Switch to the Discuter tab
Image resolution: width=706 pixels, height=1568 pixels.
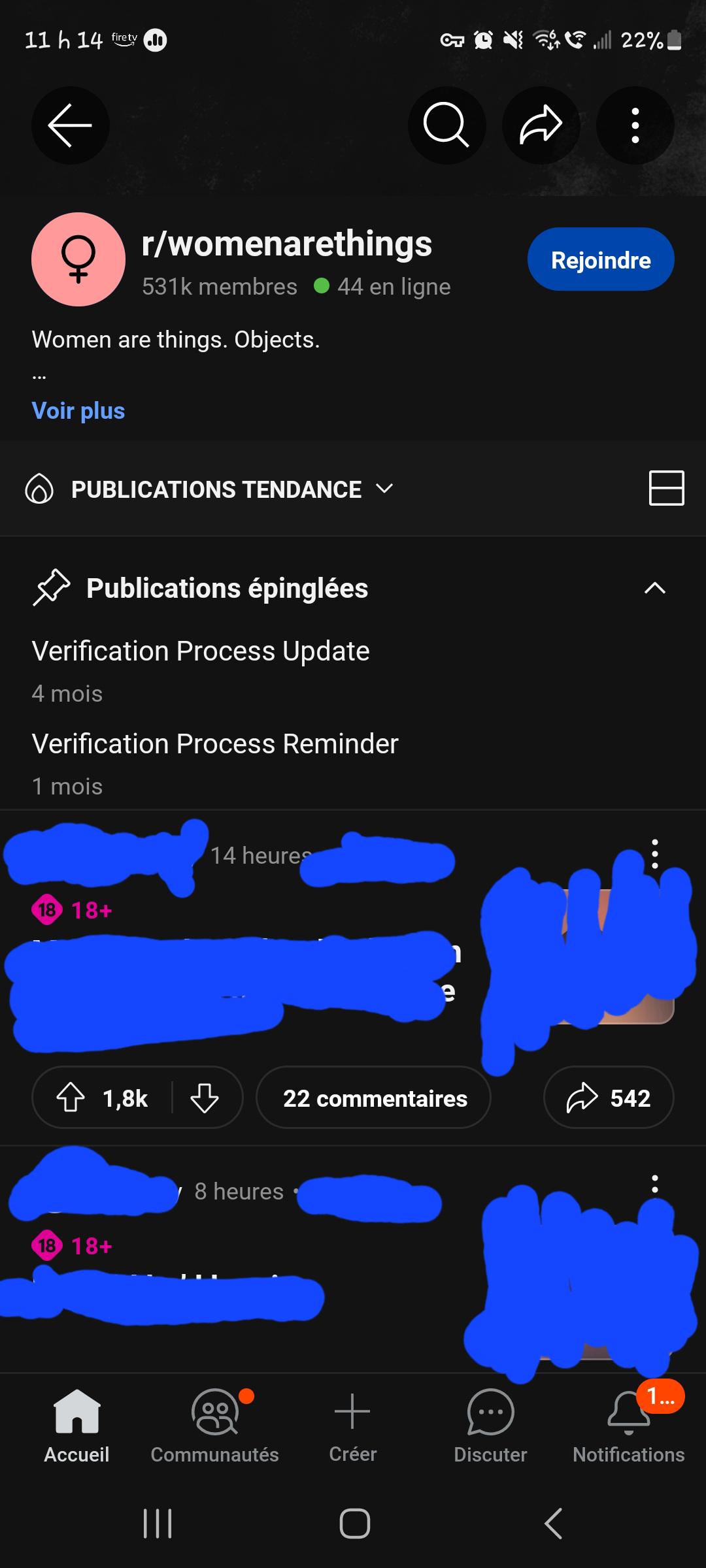(490, 1426)
